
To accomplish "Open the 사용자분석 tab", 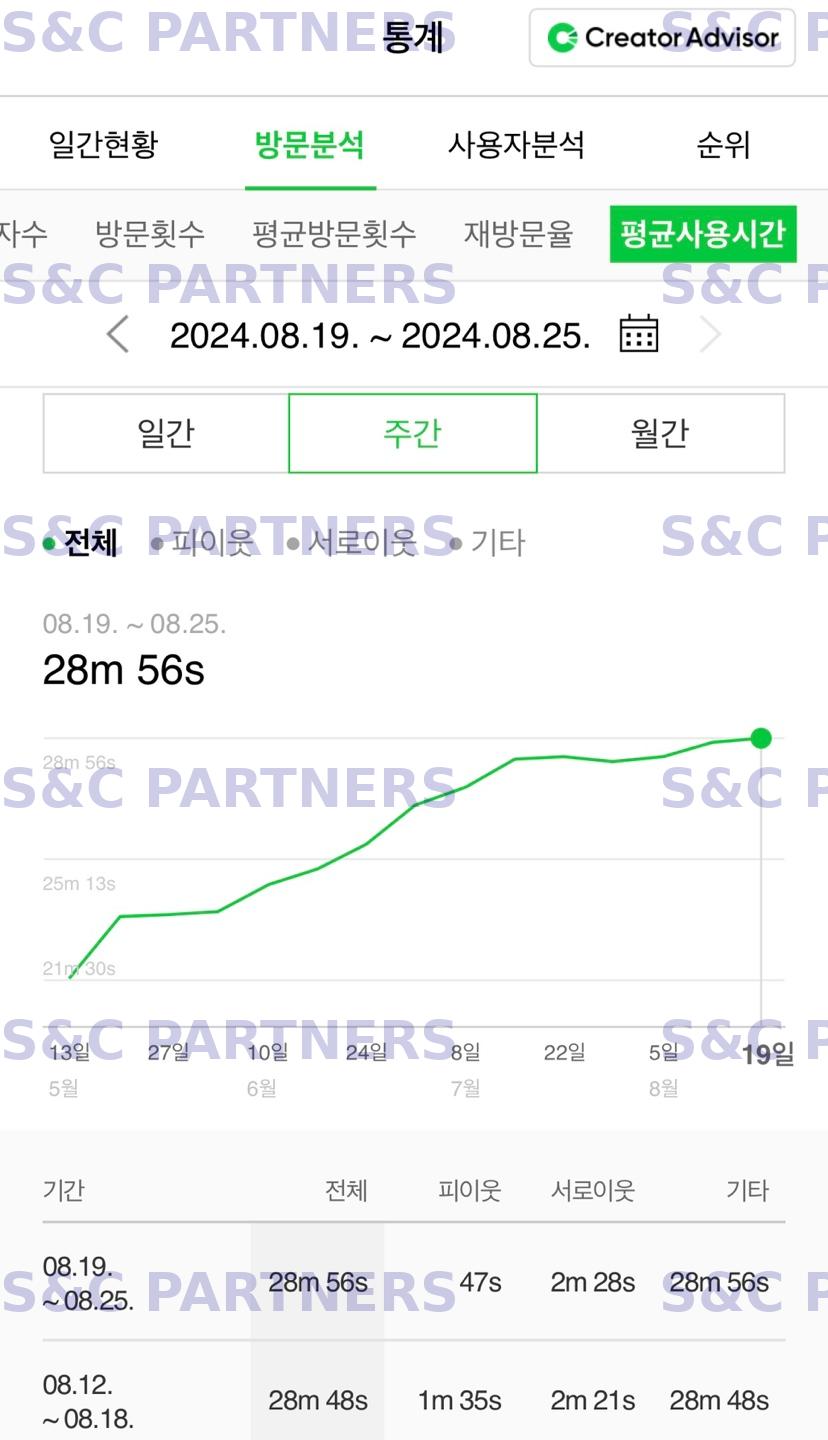I will [x=516, y=145].
